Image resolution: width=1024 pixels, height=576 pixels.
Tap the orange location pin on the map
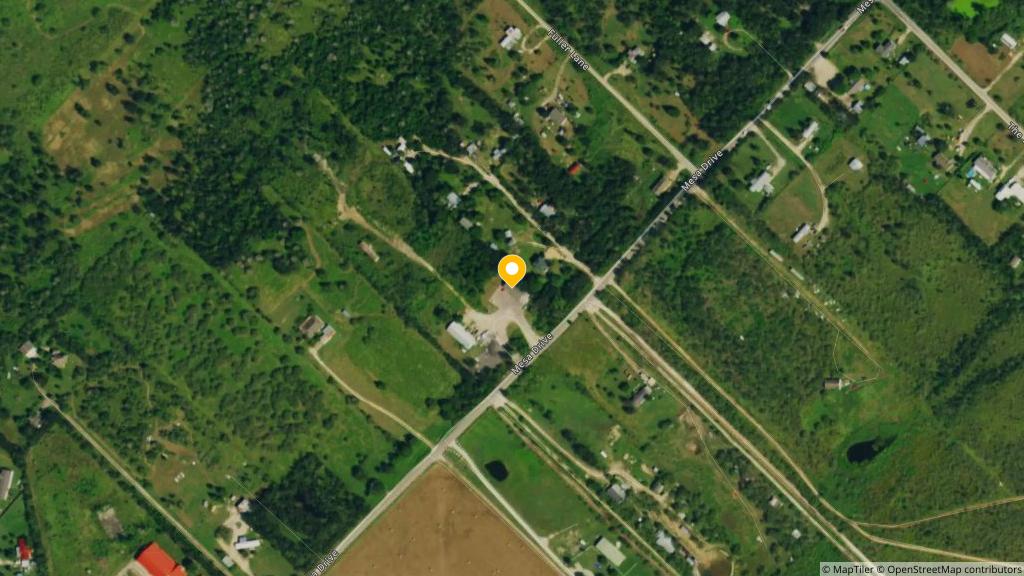[512, 270]
